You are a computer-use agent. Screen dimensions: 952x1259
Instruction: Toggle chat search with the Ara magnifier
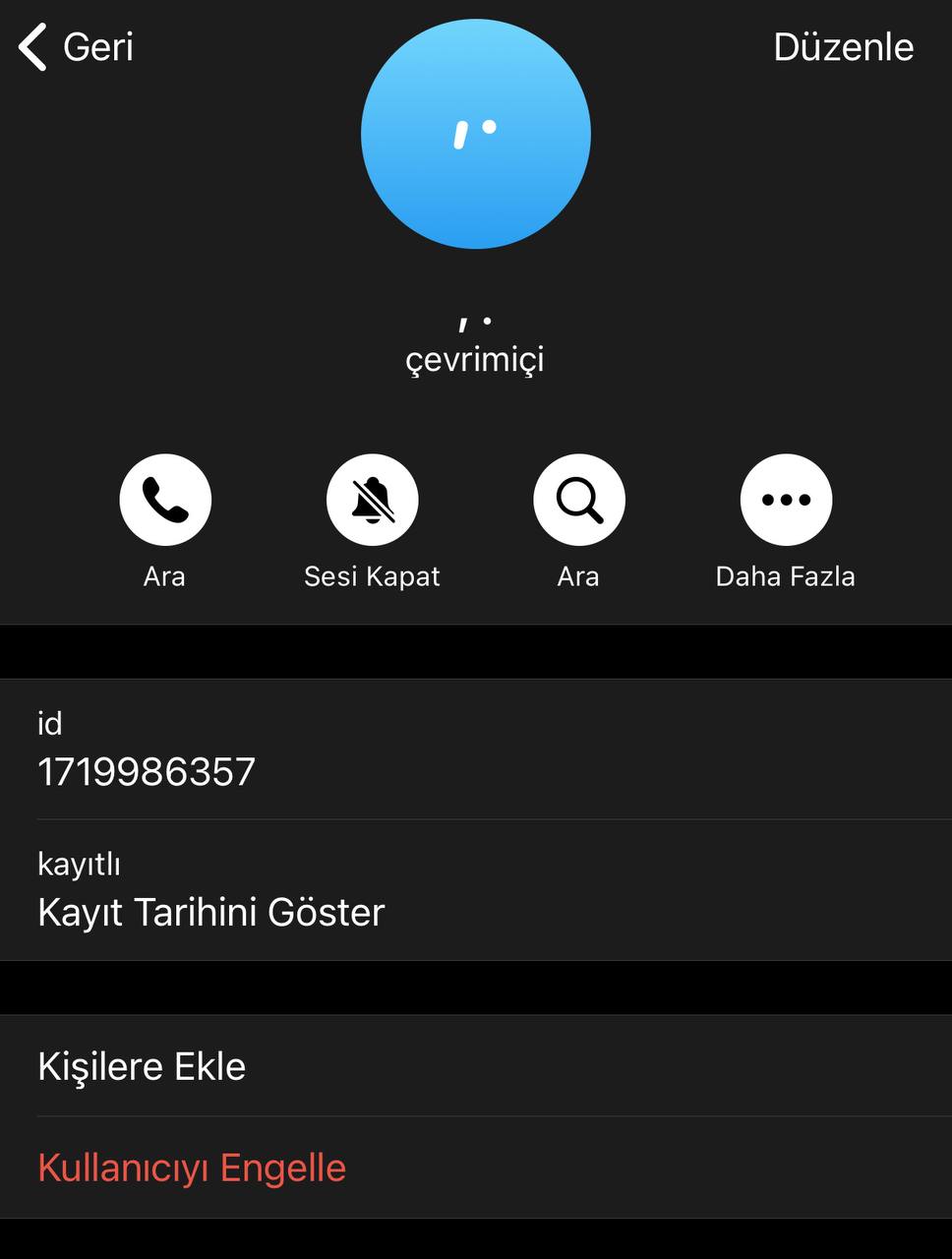click(x=579, y=500)
